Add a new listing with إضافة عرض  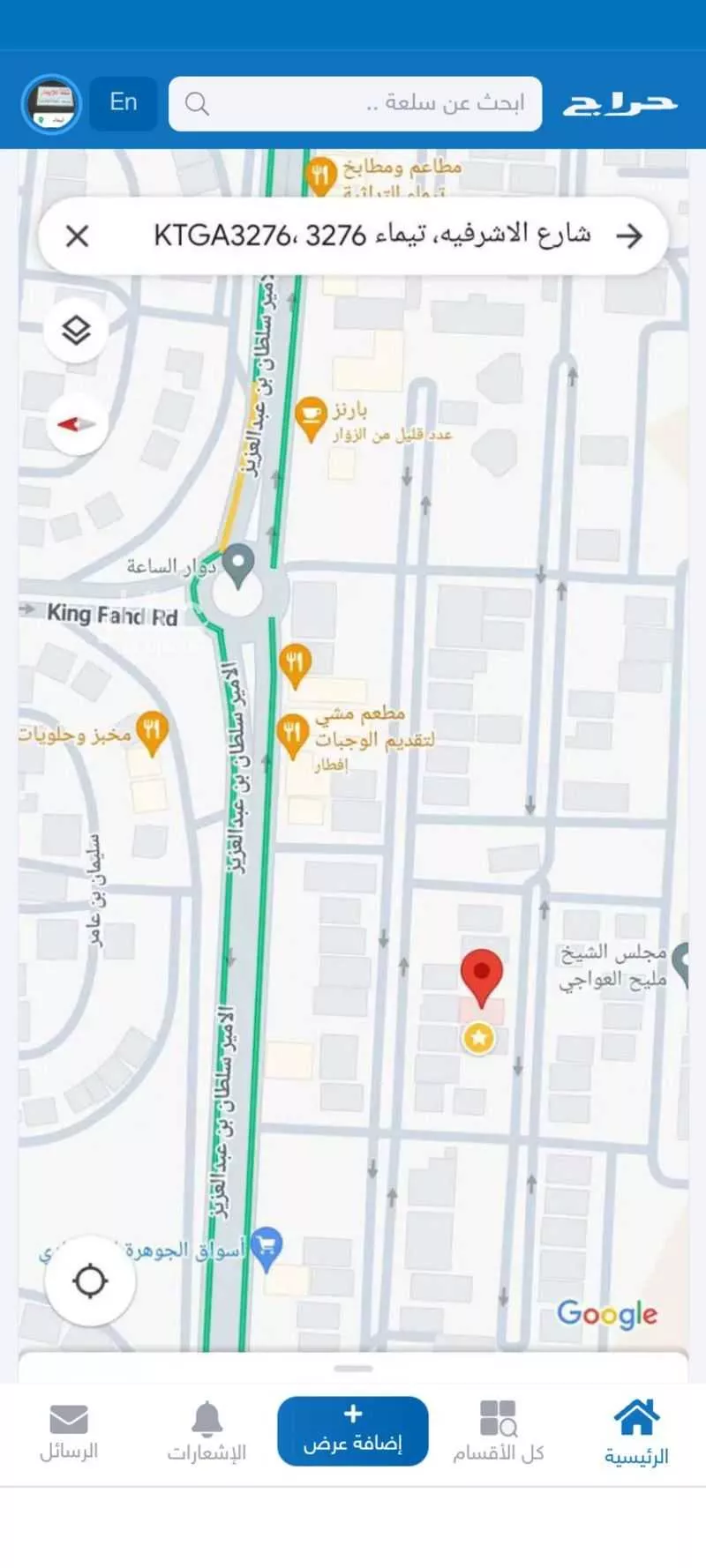click(353, 1430)
